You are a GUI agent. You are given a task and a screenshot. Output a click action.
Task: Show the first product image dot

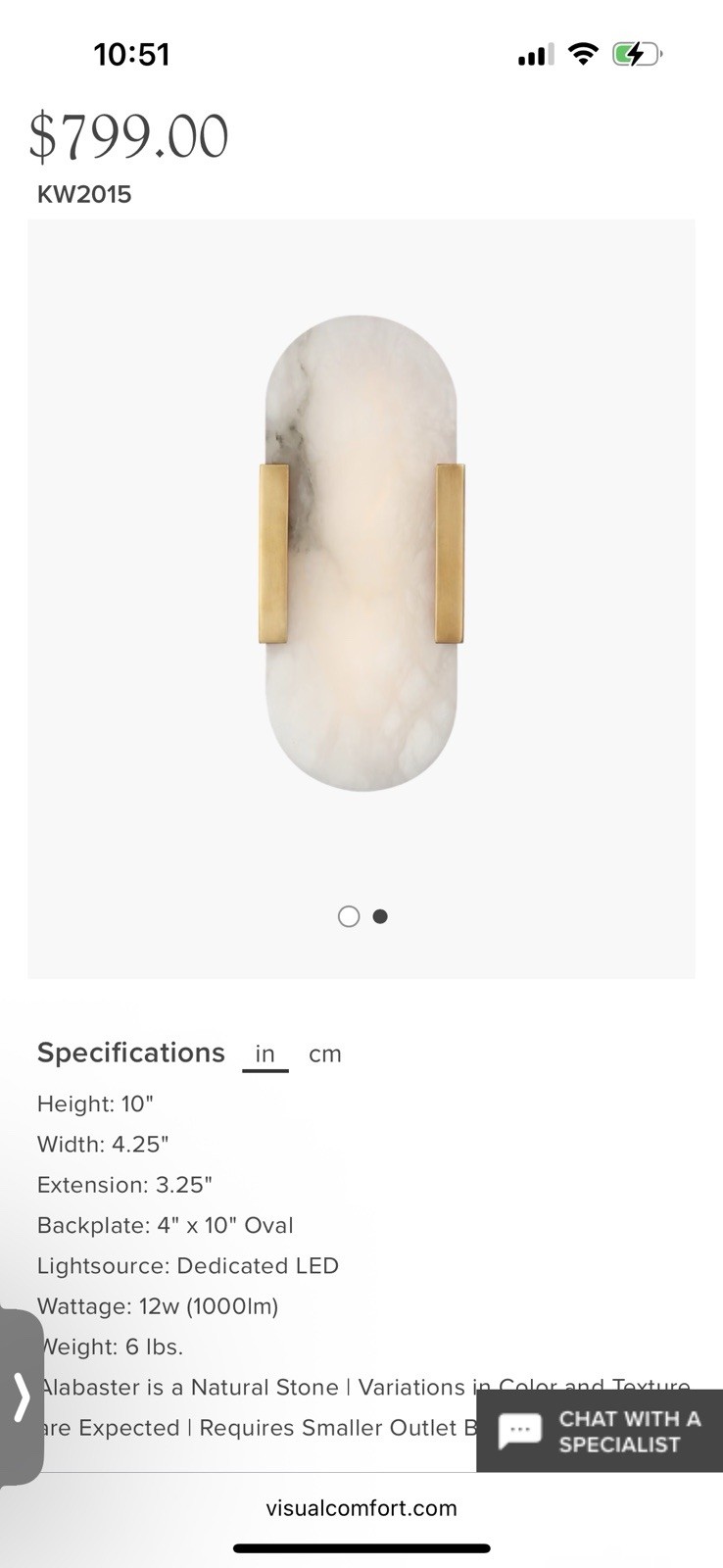point(349,916)
